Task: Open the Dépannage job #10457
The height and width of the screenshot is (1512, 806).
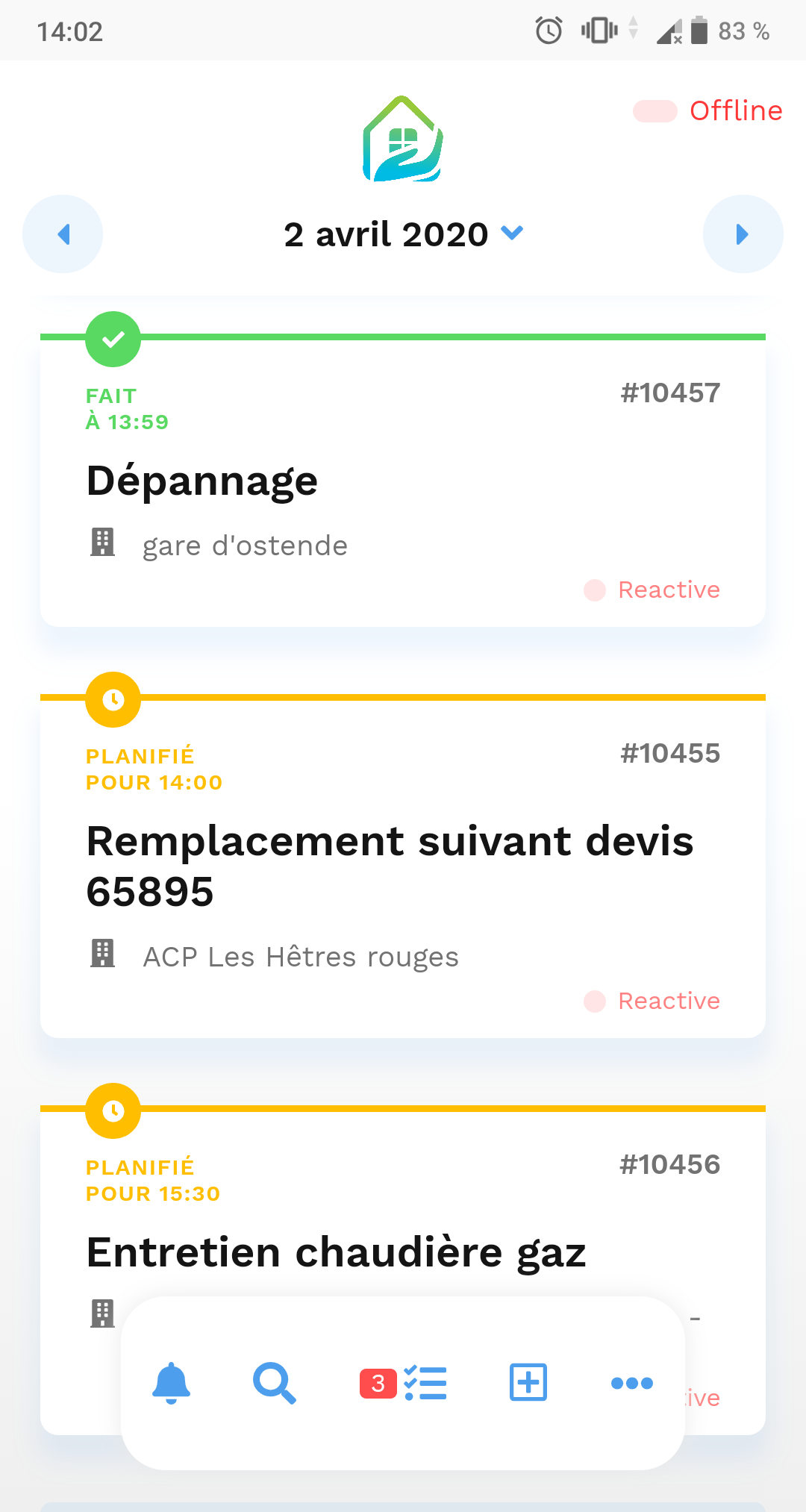Action: coord(403,481)
